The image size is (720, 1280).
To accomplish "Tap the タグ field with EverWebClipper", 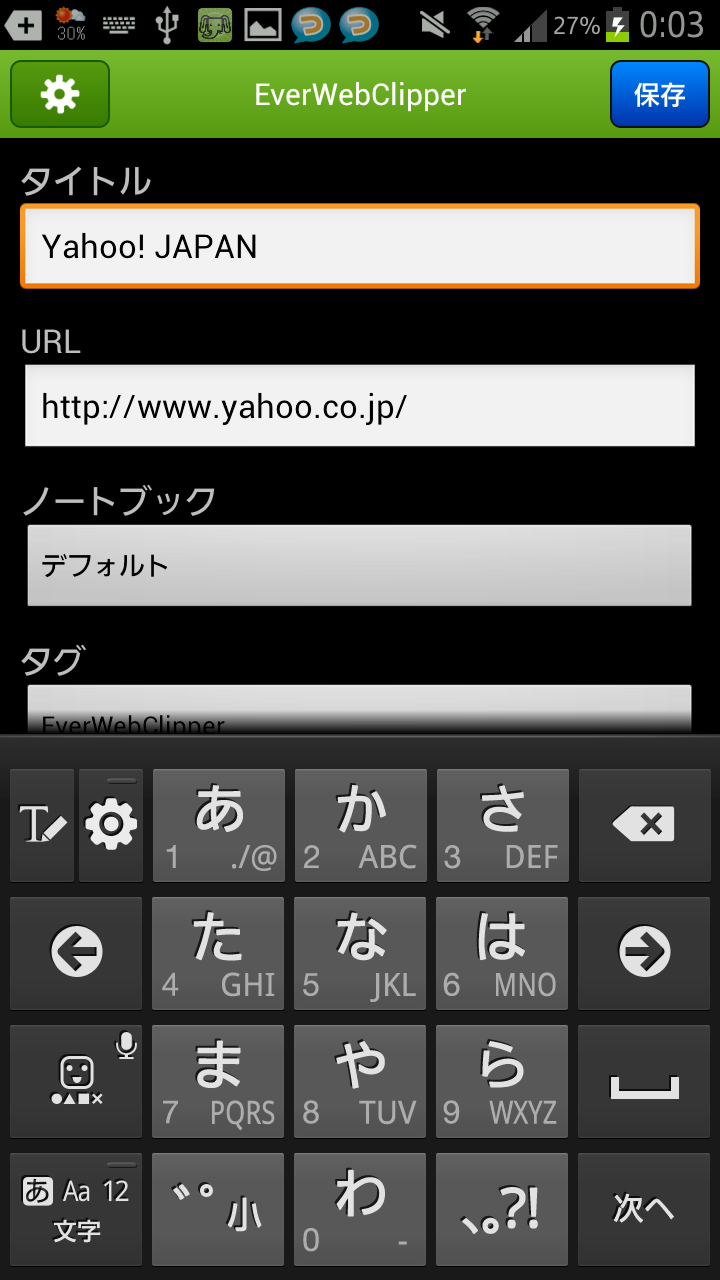I will click(x=360, y=710).
